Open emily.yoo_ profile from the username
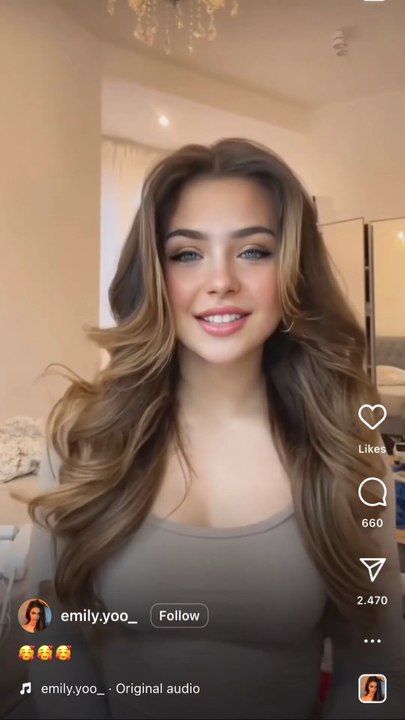The image size is (405, 720). click(x=99, y=616)
